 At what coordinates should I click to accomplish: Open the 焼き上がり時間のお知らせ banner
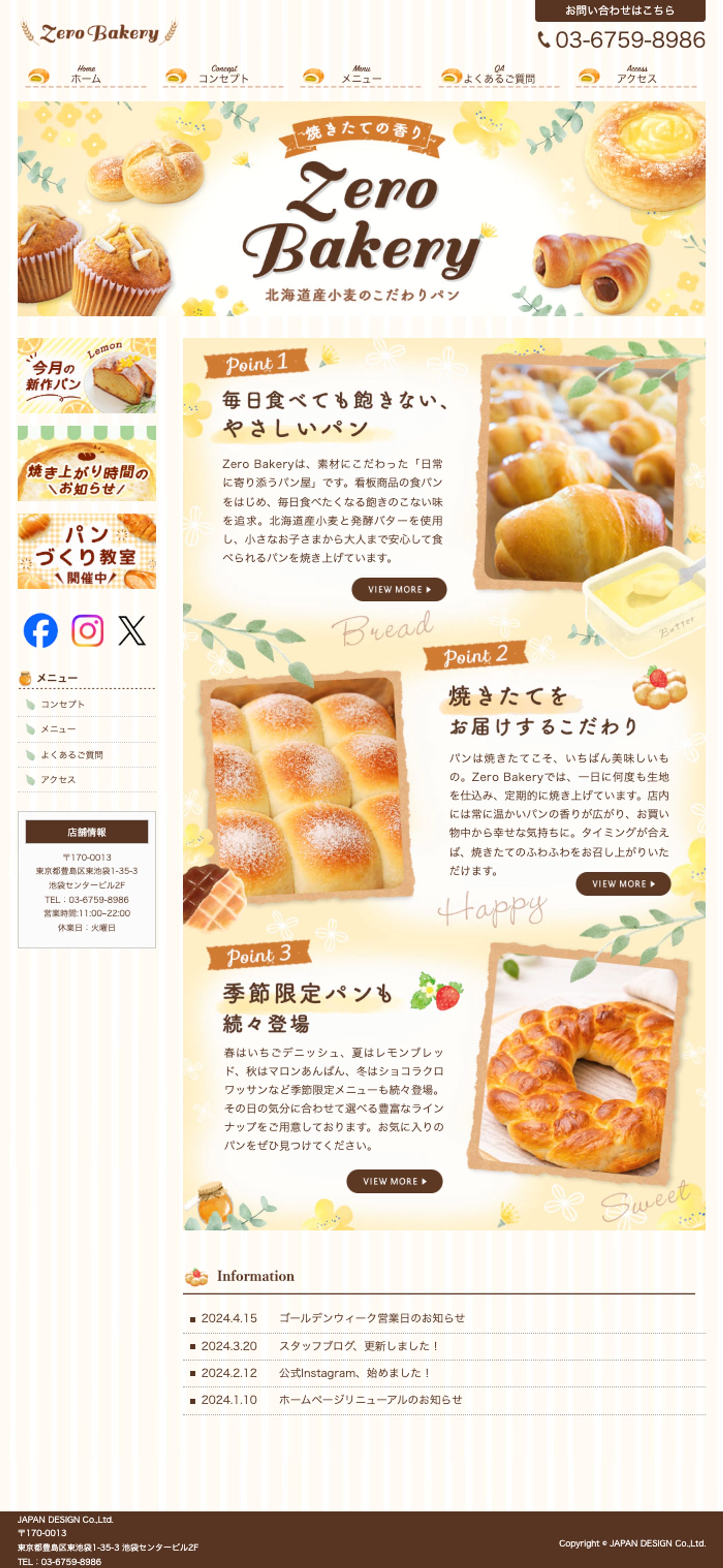click(x=86, y=463)
